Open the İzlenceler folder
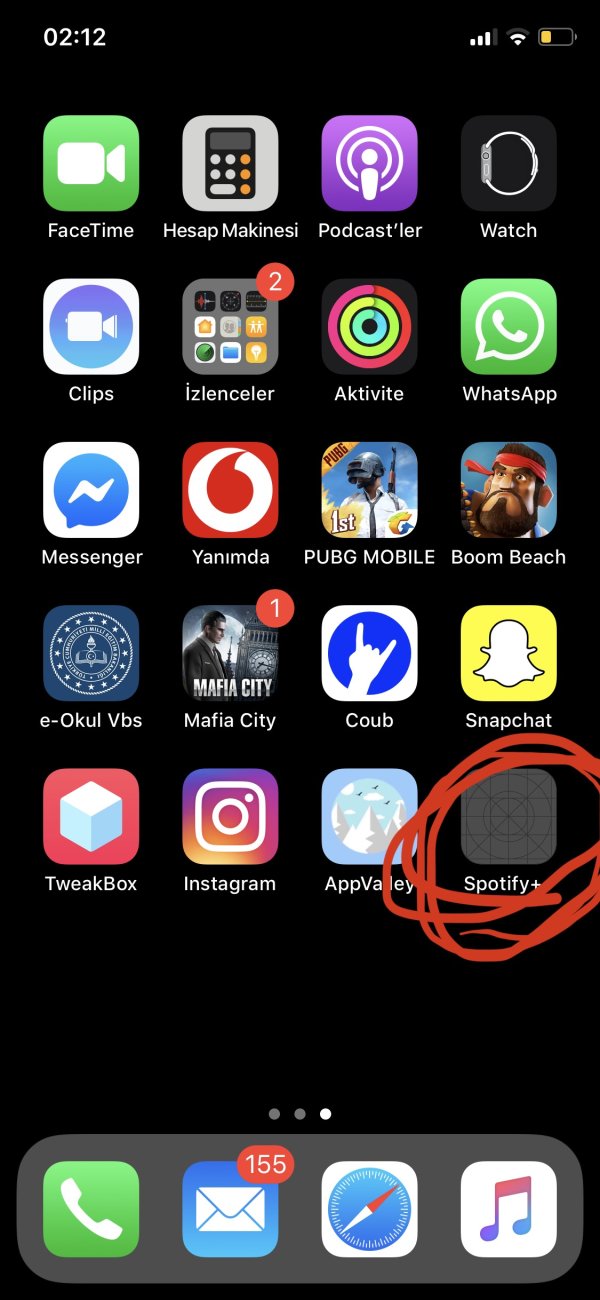600x1300 pixels. (x=230, y=326)
